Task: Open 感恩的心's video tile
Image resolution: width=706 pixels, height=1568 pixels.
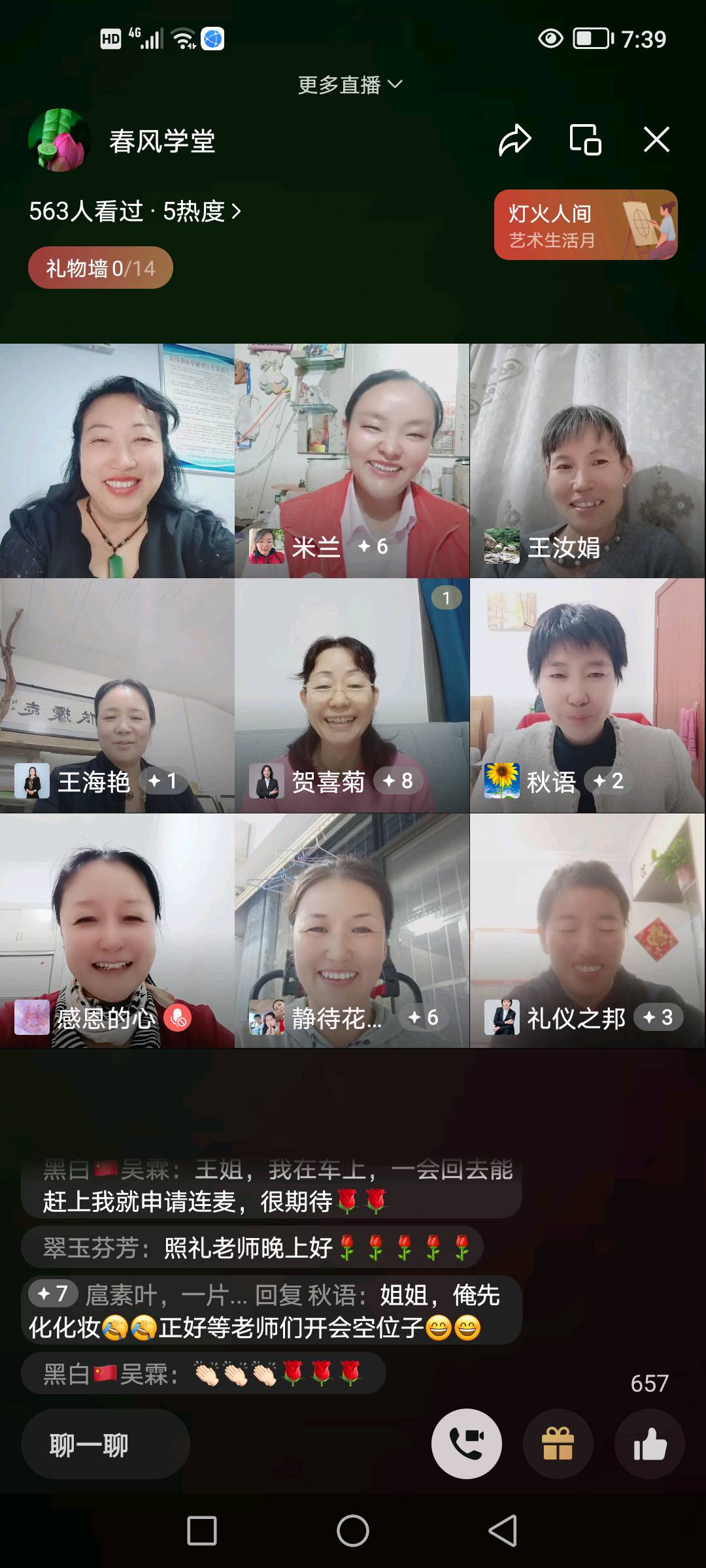Action: click(x=117, y=931)
